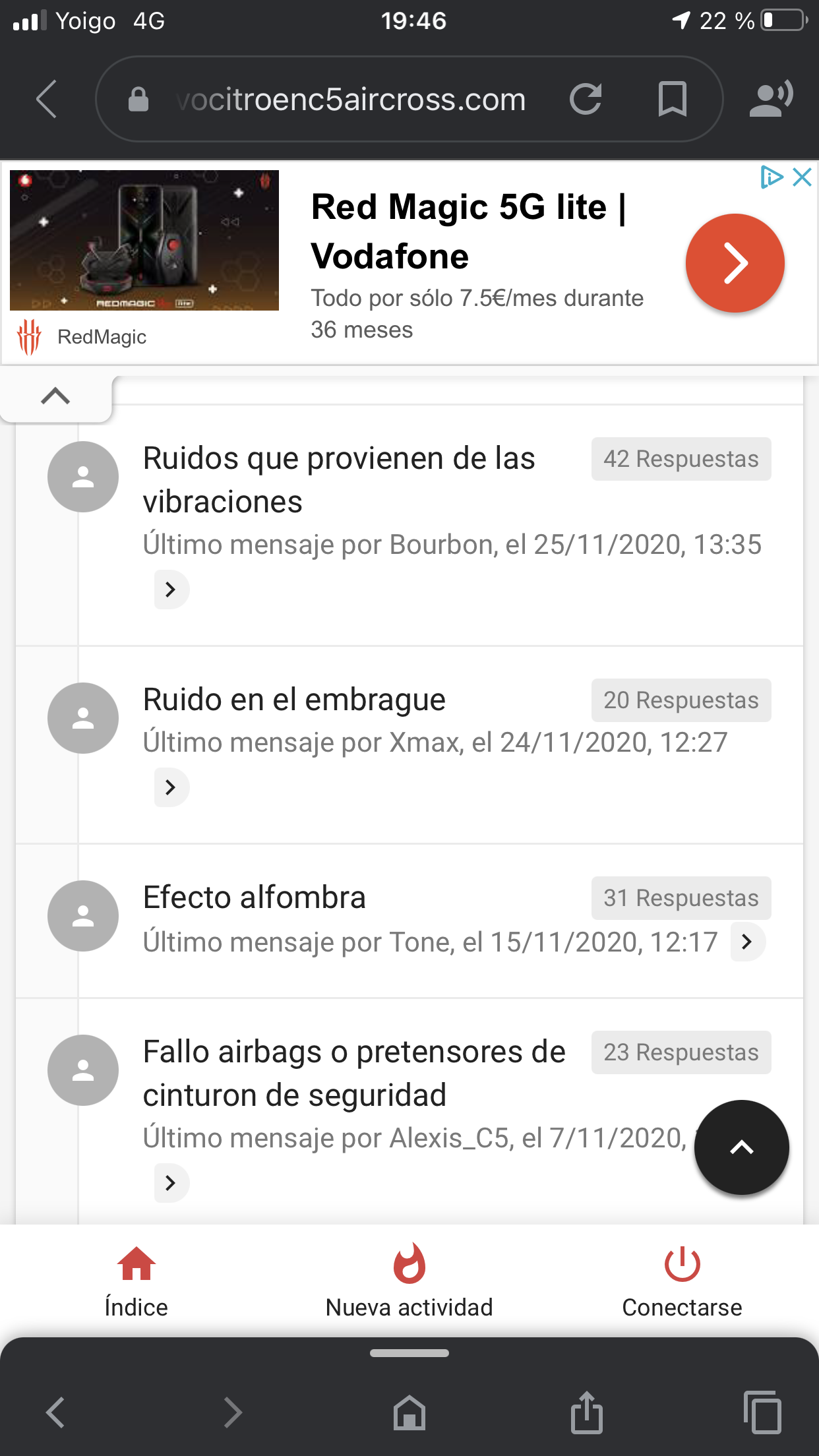Image resolution: width=819 pixels, height=1456 pixels.
Task: View the last message by Tone
Action: pos(747,942)
